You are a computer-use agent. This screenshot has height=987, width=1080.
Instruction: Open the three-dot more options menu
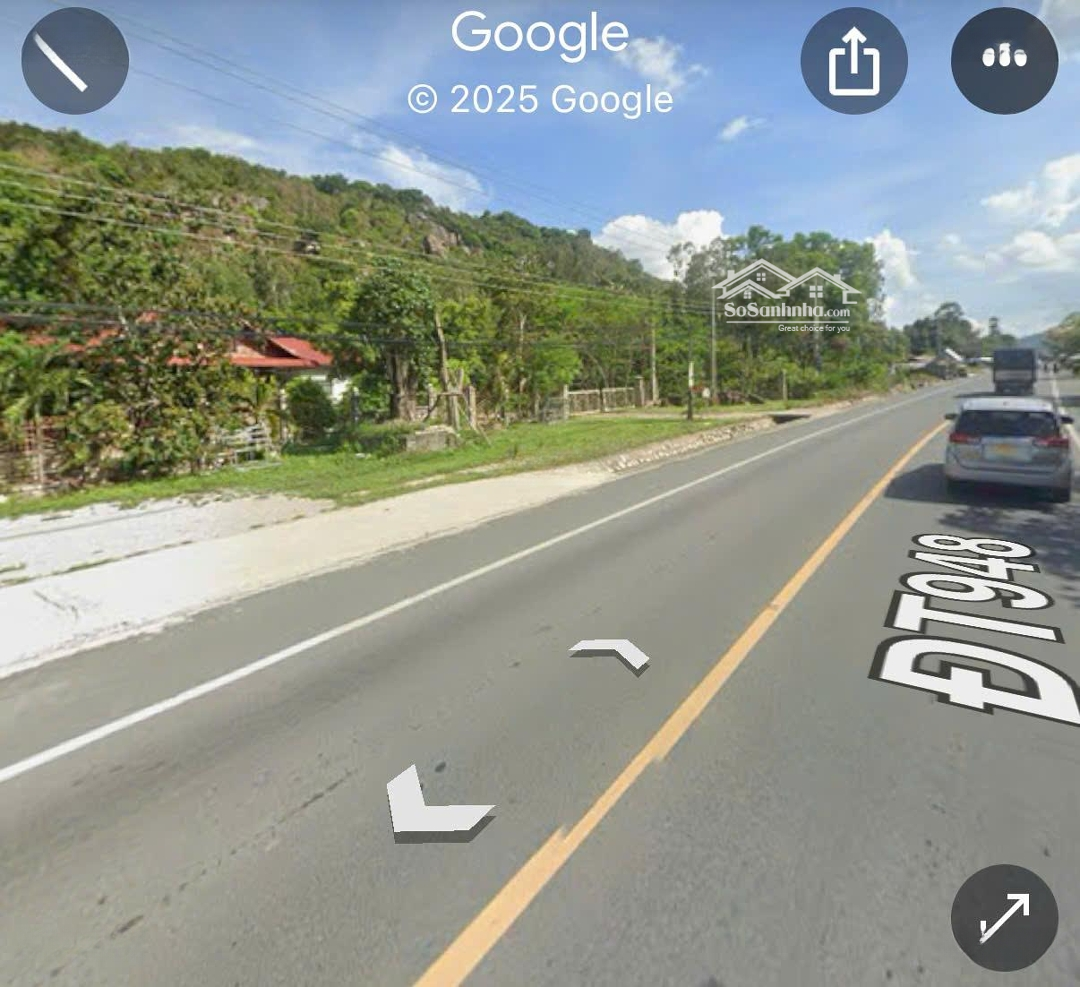(x=1004, y=61)
